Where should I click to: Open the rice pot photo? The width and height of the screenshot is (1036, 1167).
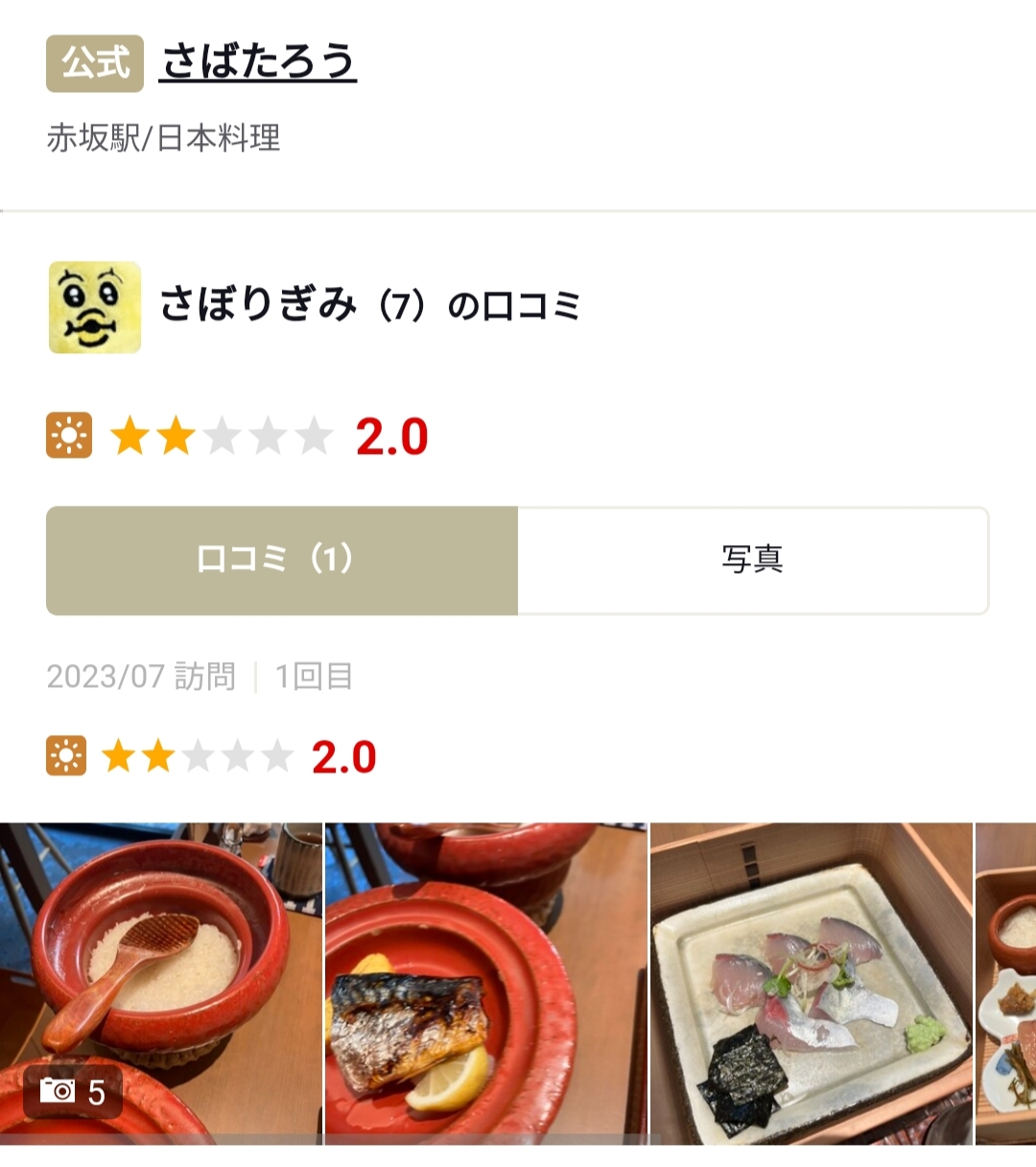tap(160, 982)
